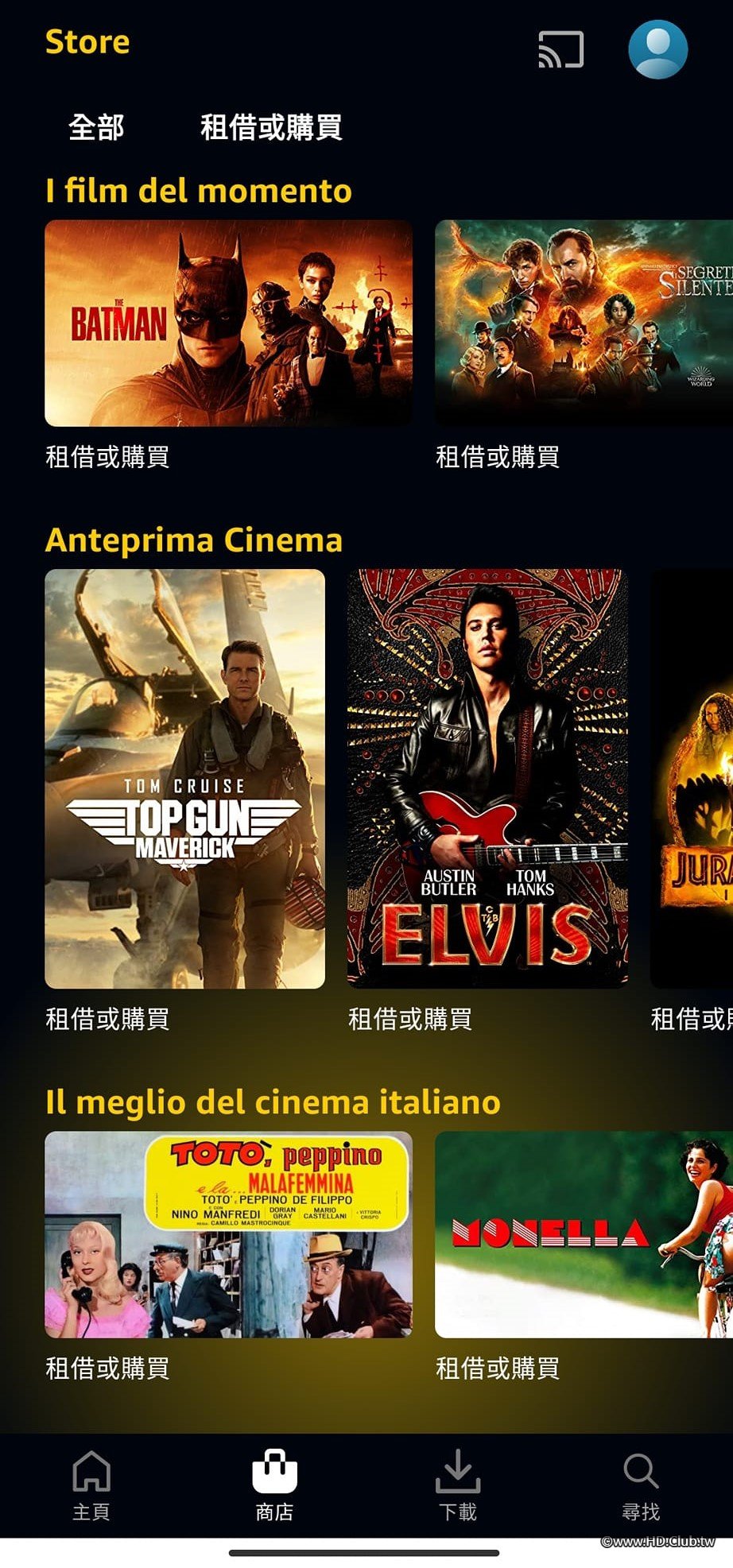The width and height of the screenshot is (733, 1568).
Task: Open the Top Gun Maverick poster
Action: (184, 778)
